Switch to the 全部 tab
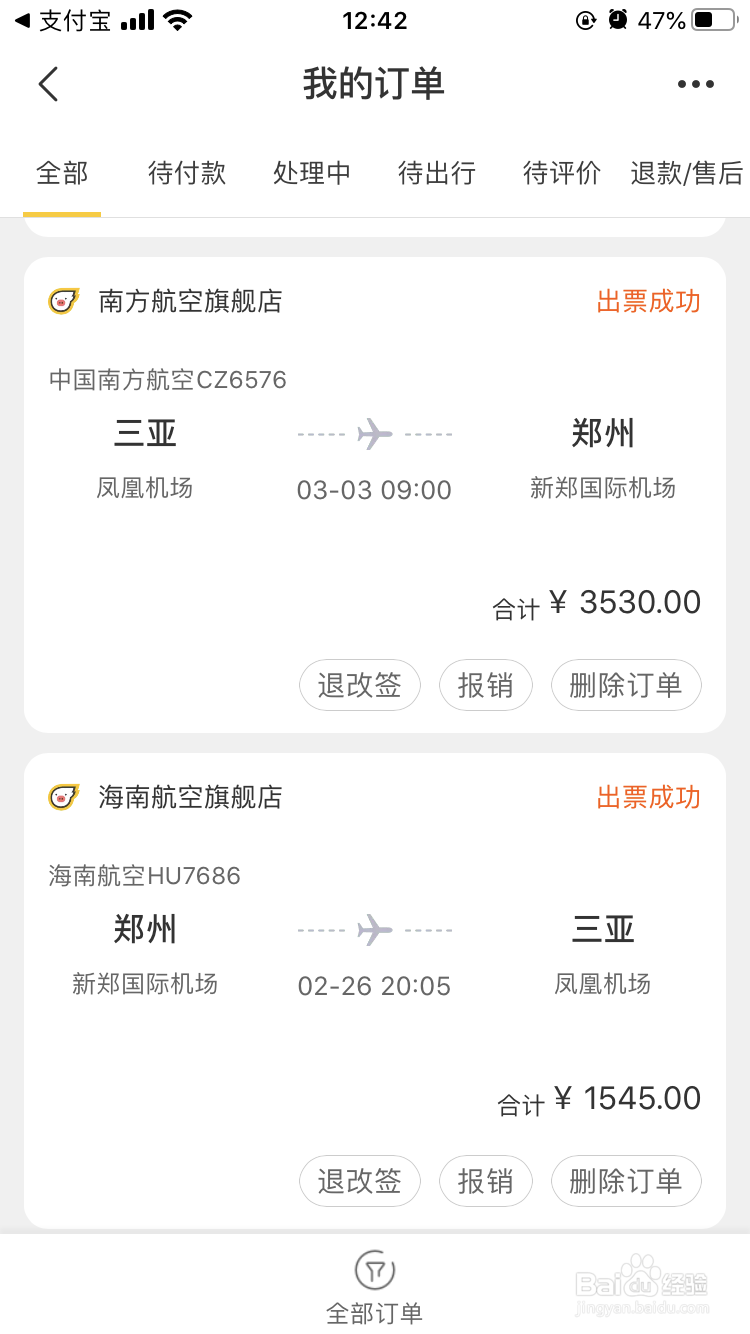750x1334 pixels. (x=62, y=174)
